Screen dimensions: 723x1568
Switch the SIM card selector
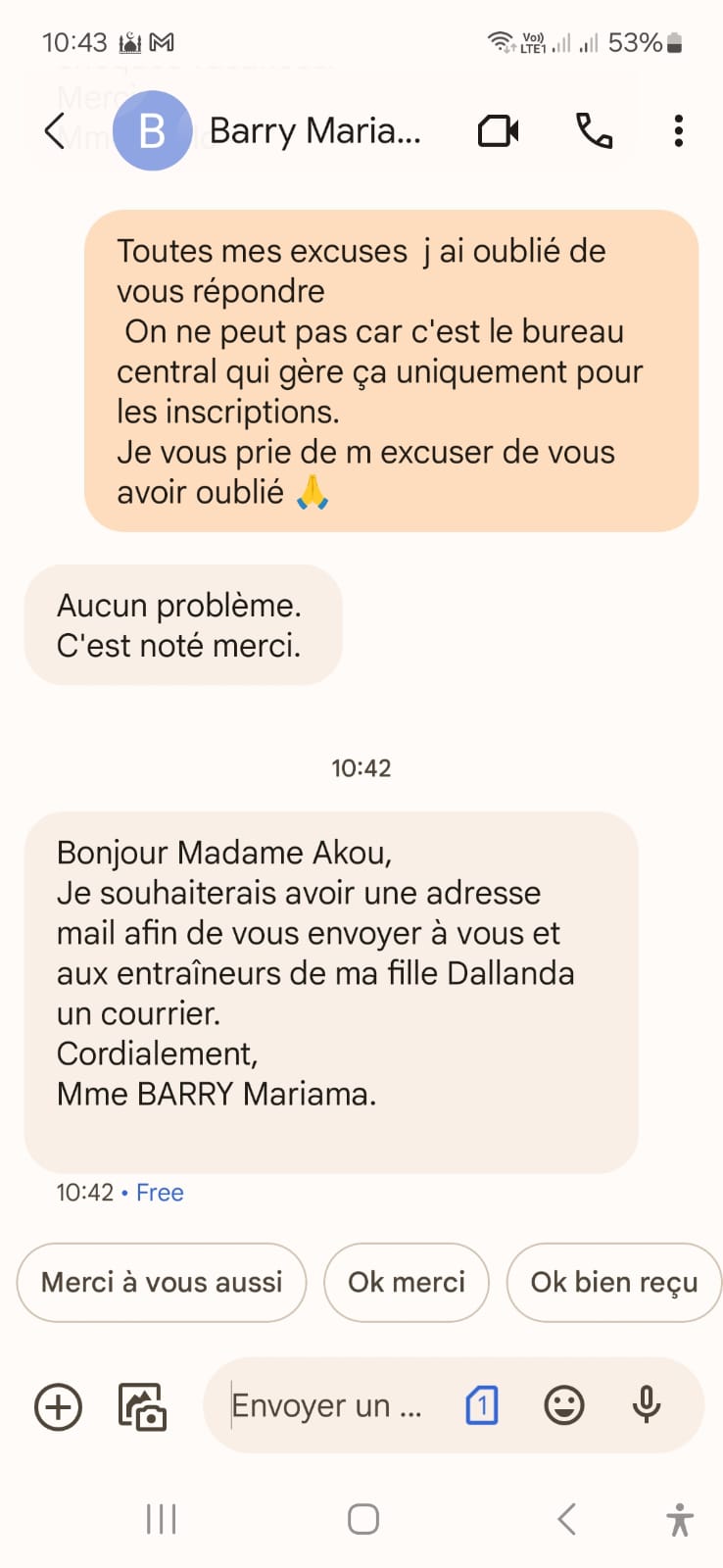click(481, 1406)
